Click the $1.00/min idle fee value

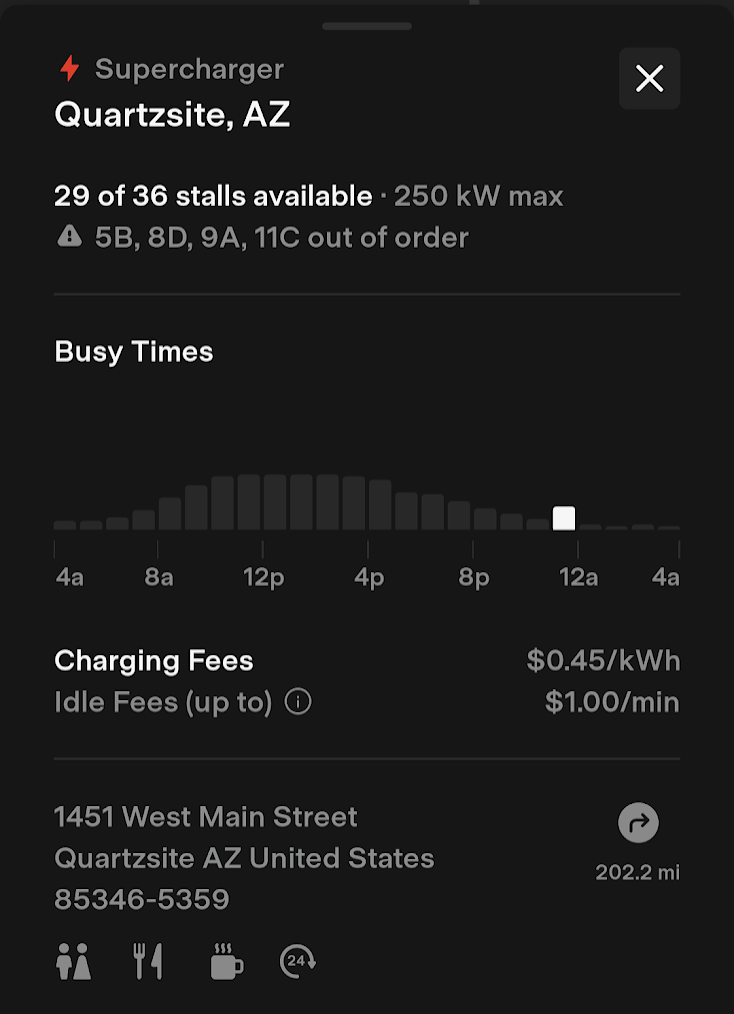pos(612,702)
